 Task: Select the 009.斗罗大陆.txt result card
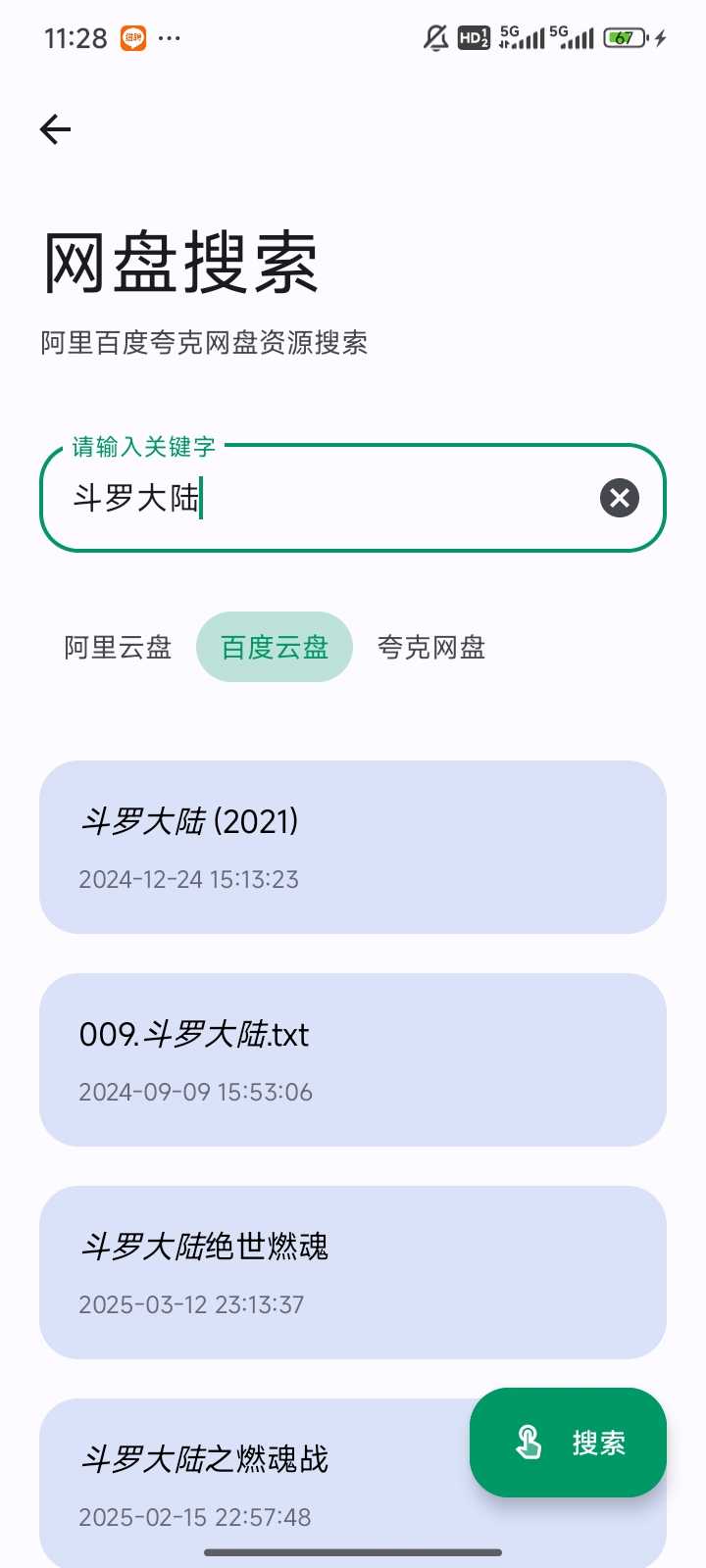(353, 1058)
